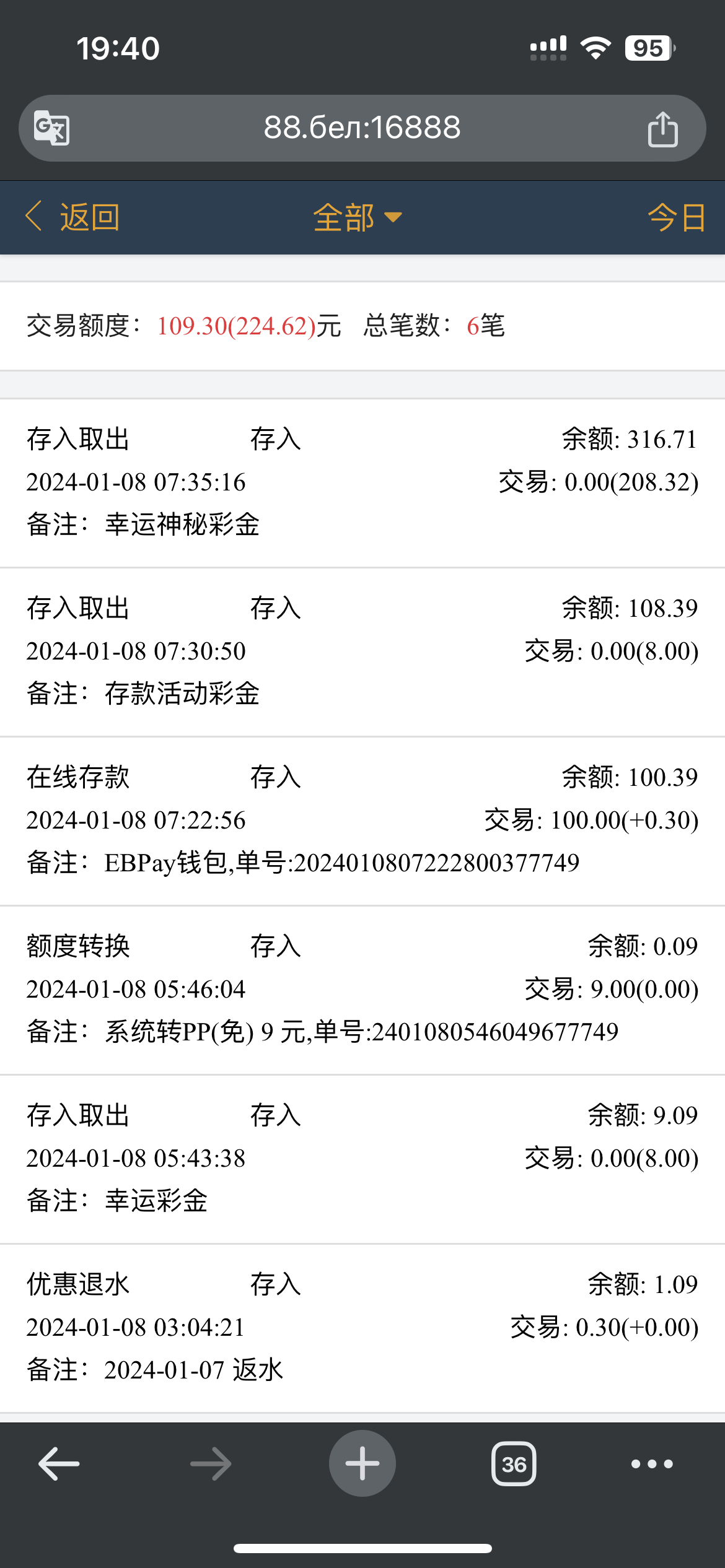View the 36 open tabs
Image resolution: width=725 pixels, height=1568 pixels.
514,1464
